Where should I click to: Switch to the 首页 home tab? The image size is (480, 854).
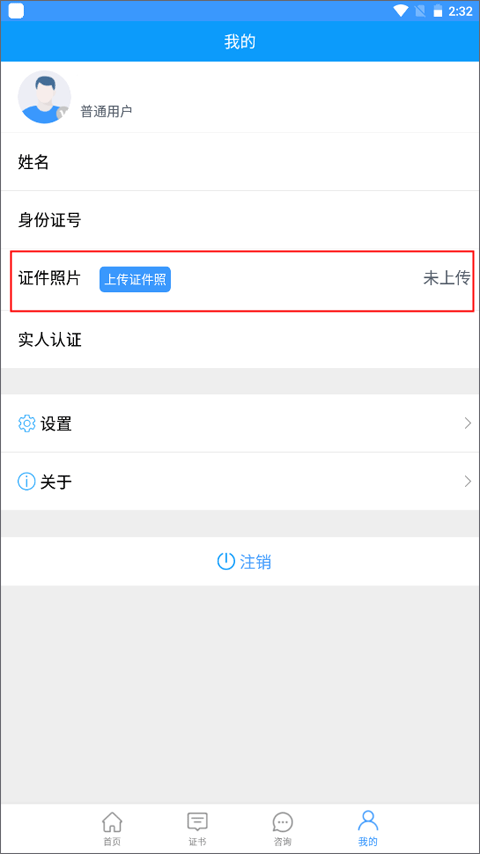112,828
